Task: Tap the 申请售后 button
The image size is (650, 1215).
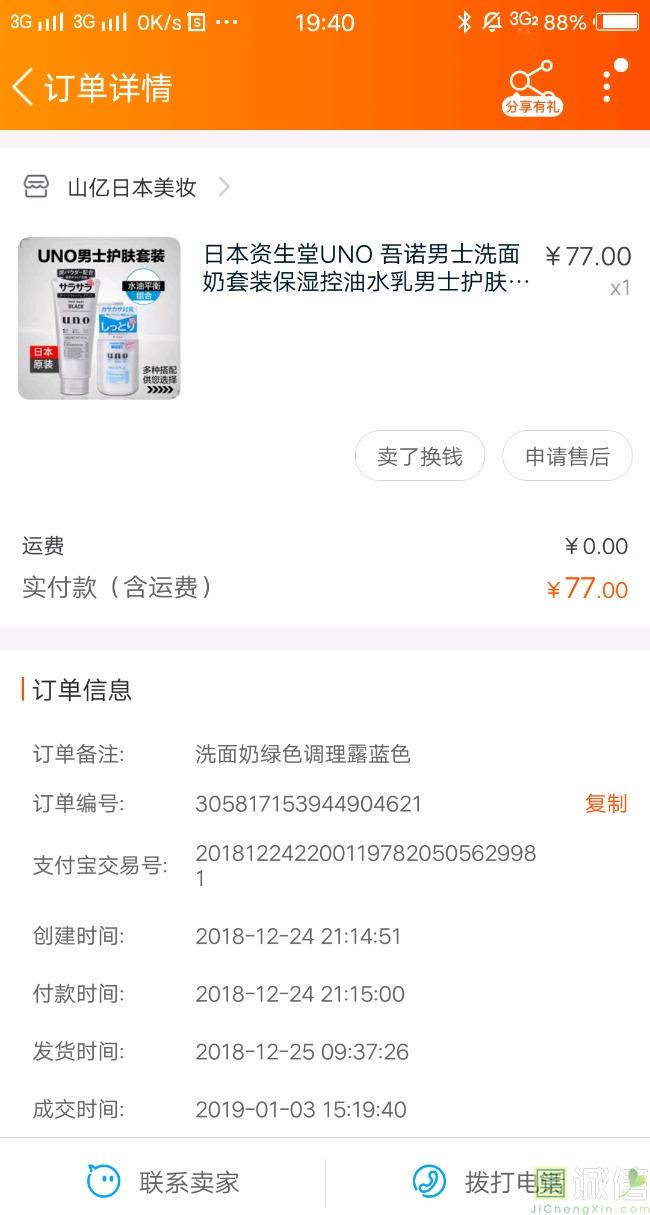Action: coord(567,457)
